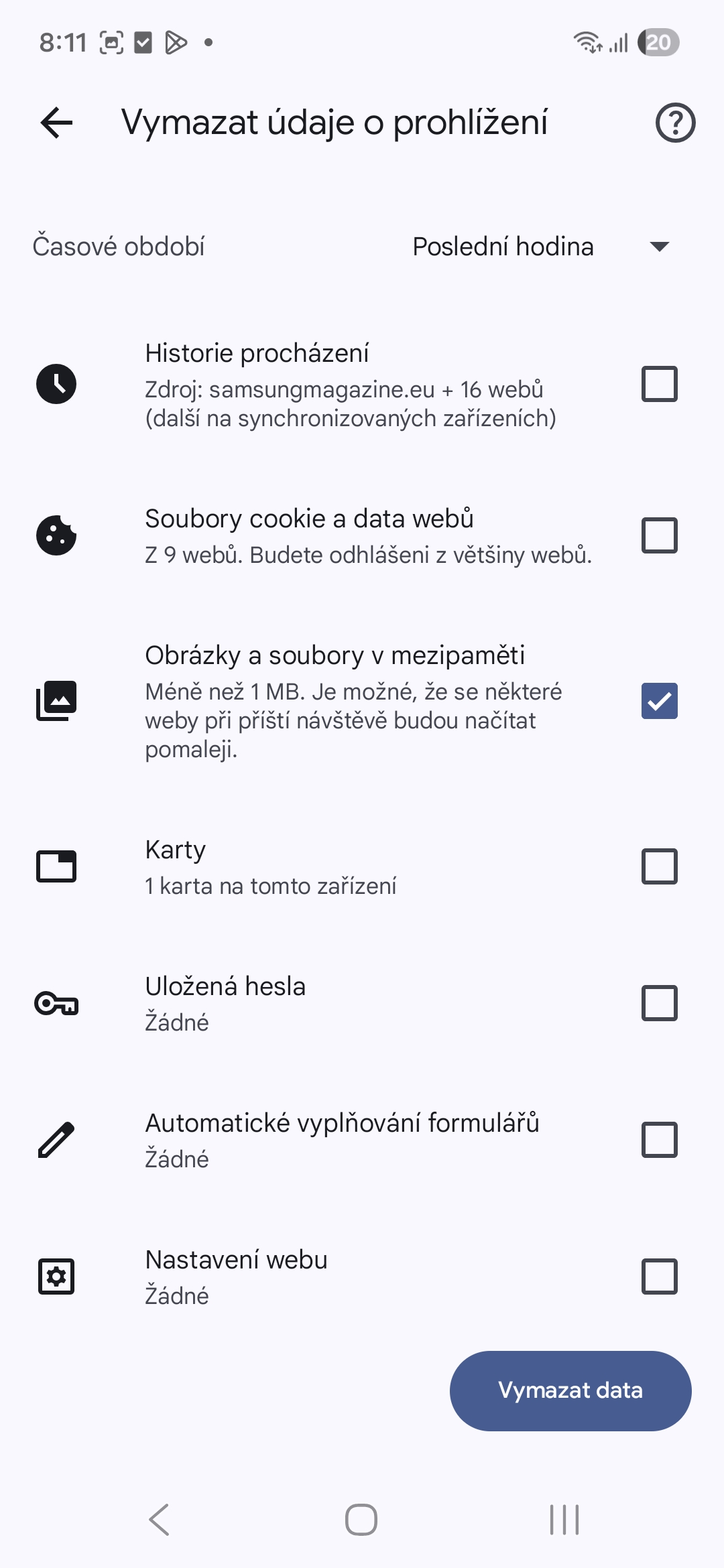Check the Nastavení webu checkbox
This screenshot has width=724, height=1568.
click(659, 1277)
